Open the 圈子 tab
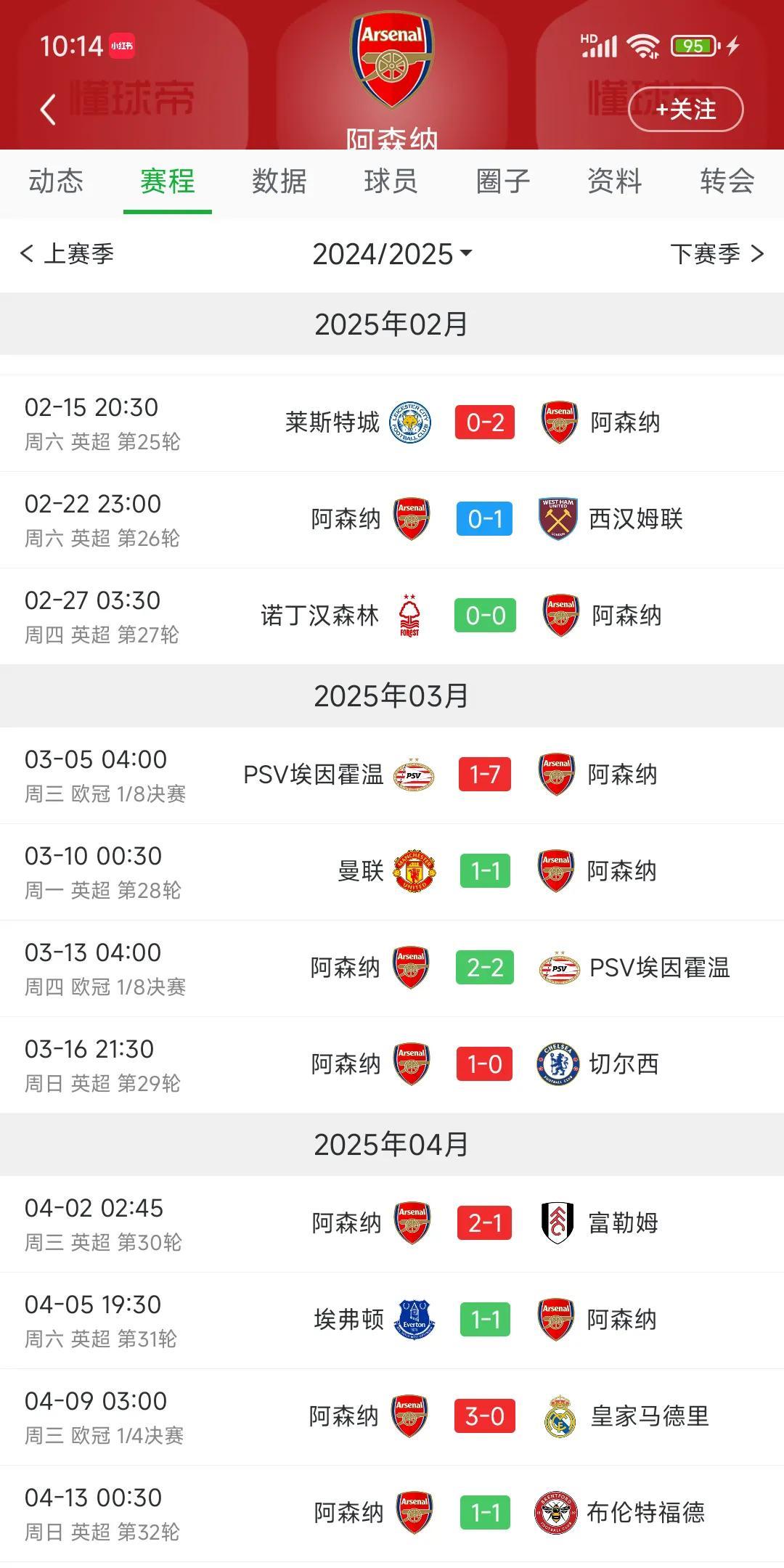 click(x=503, y=181)
